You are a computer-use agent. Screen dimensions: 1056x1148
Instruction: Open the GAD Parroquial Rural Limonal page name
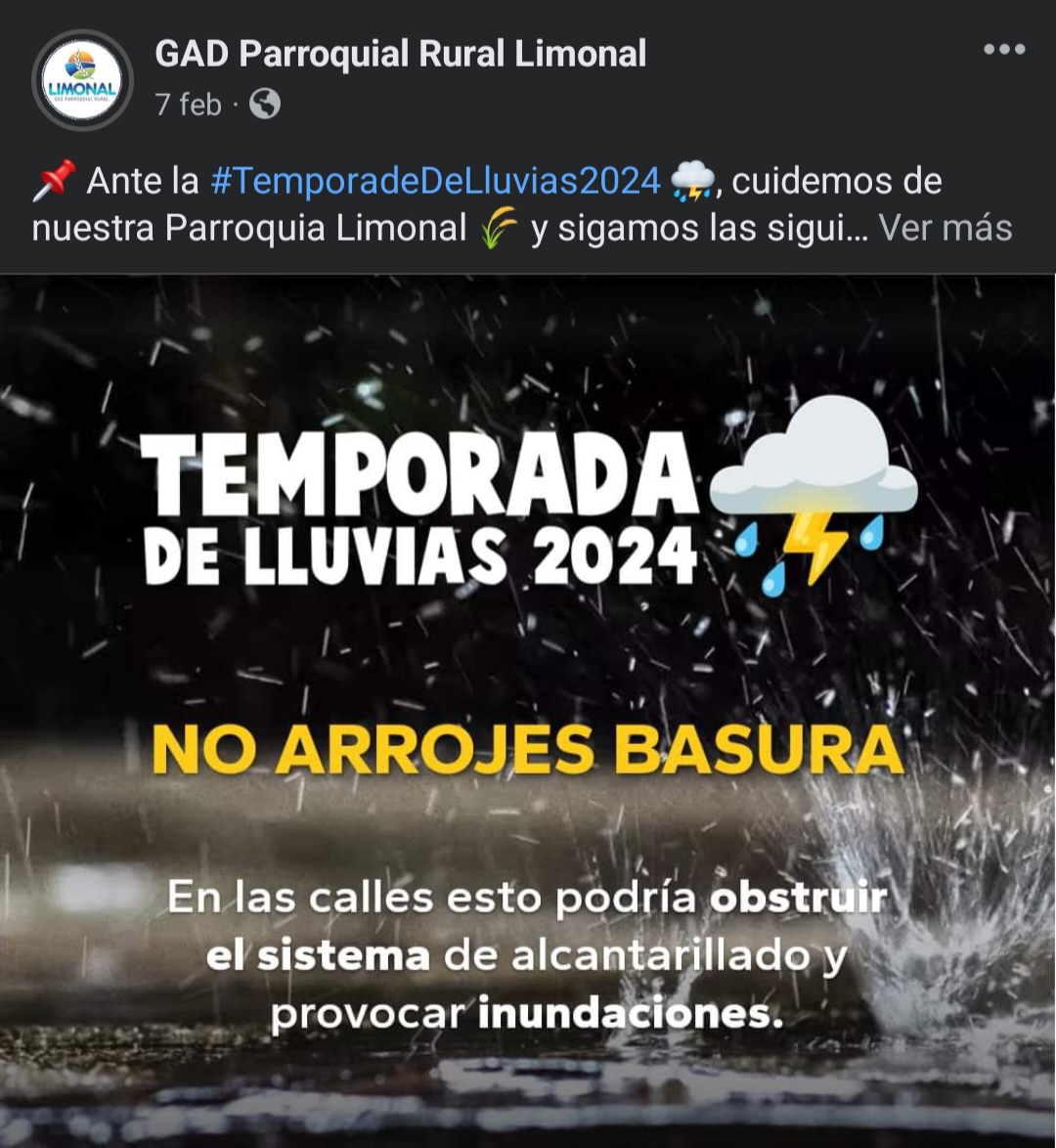(x=401, y=54)
